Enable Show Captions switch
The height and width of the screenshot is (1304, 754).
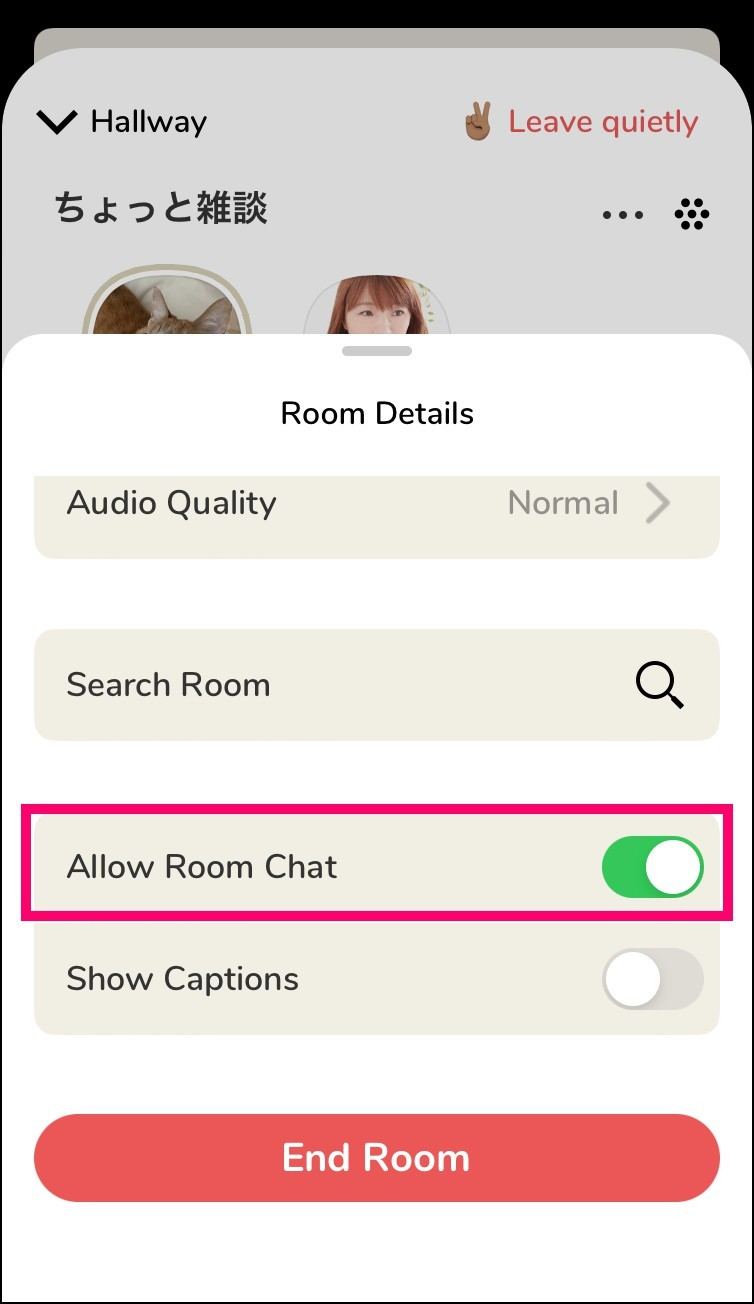click(x=653, y=979)
